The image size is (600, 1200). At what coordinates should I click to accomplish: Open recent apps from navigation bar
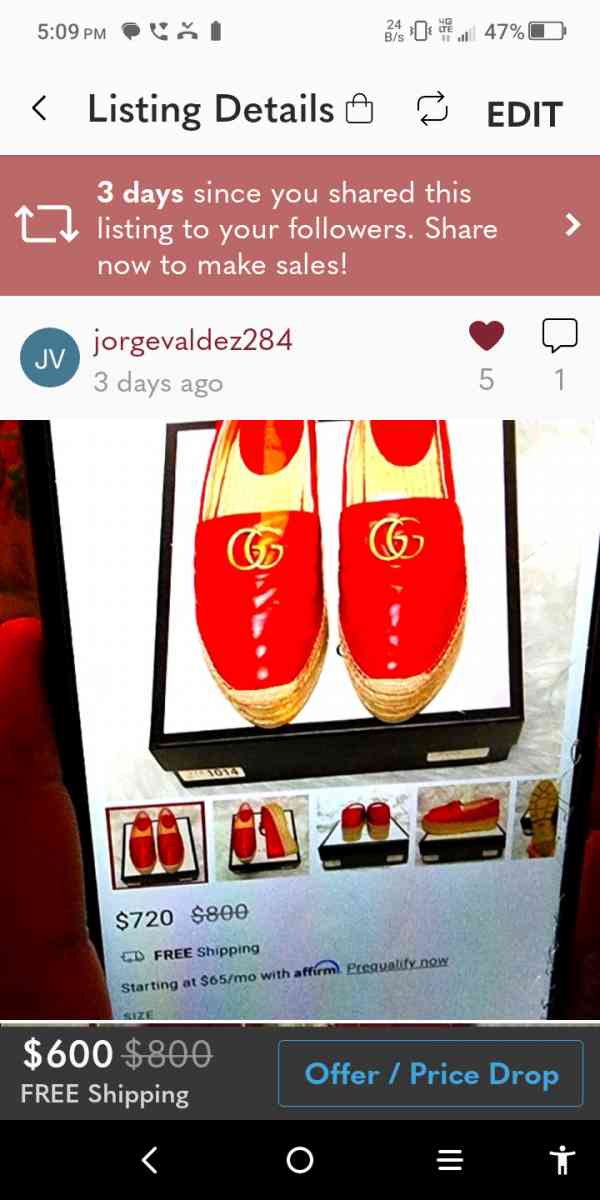click(x=450, y=1160)
